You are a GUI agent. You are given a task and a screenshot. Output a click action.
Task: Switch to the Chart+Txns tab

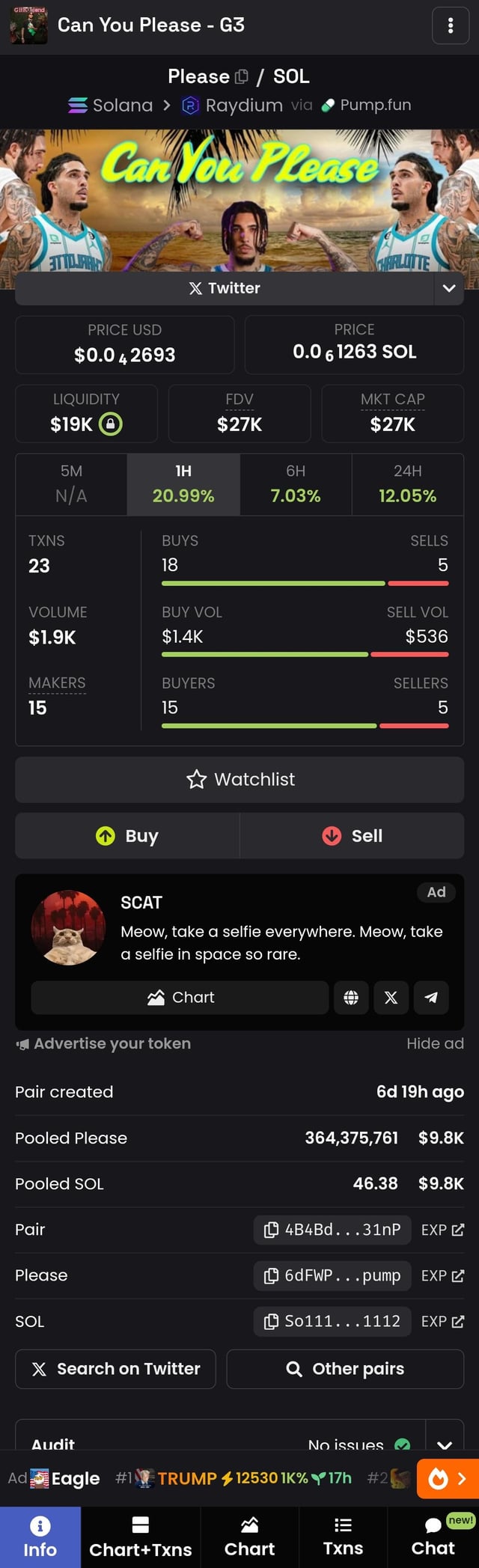click(140, 1537)
